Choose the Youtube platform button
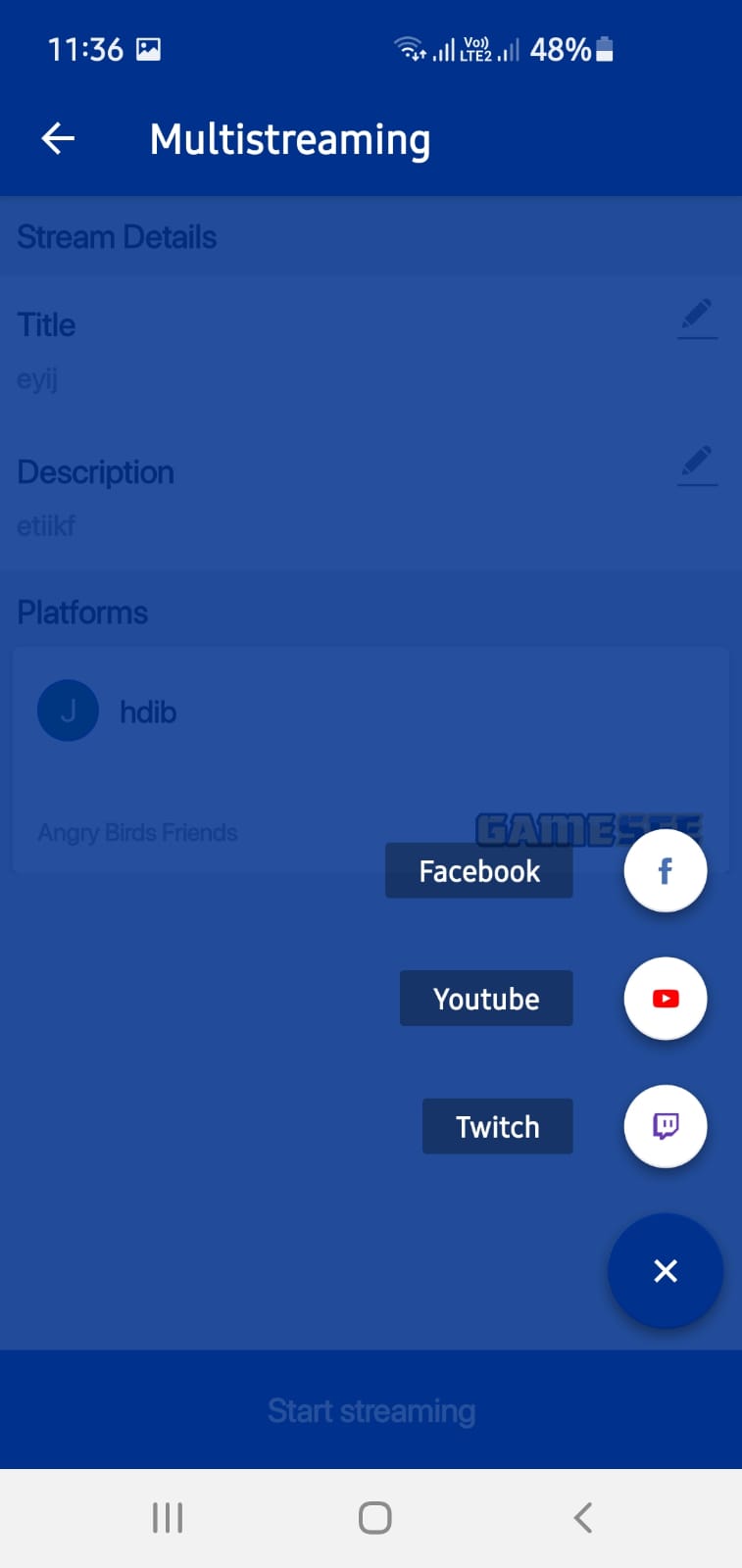This screenshot has width=742, height=1568. 665,998
